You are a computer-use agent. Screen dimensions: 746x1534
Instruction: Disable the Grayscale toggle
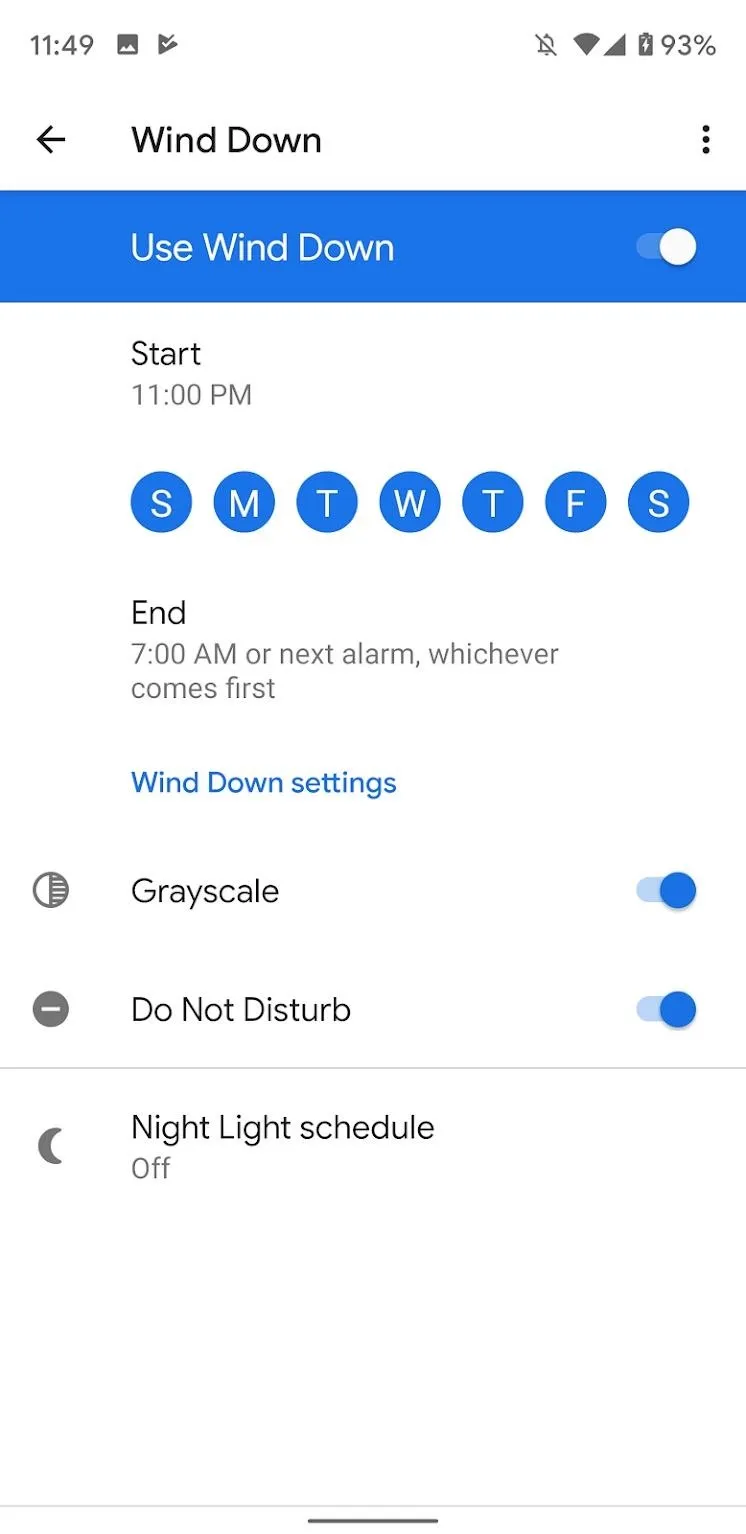point(666,890)
